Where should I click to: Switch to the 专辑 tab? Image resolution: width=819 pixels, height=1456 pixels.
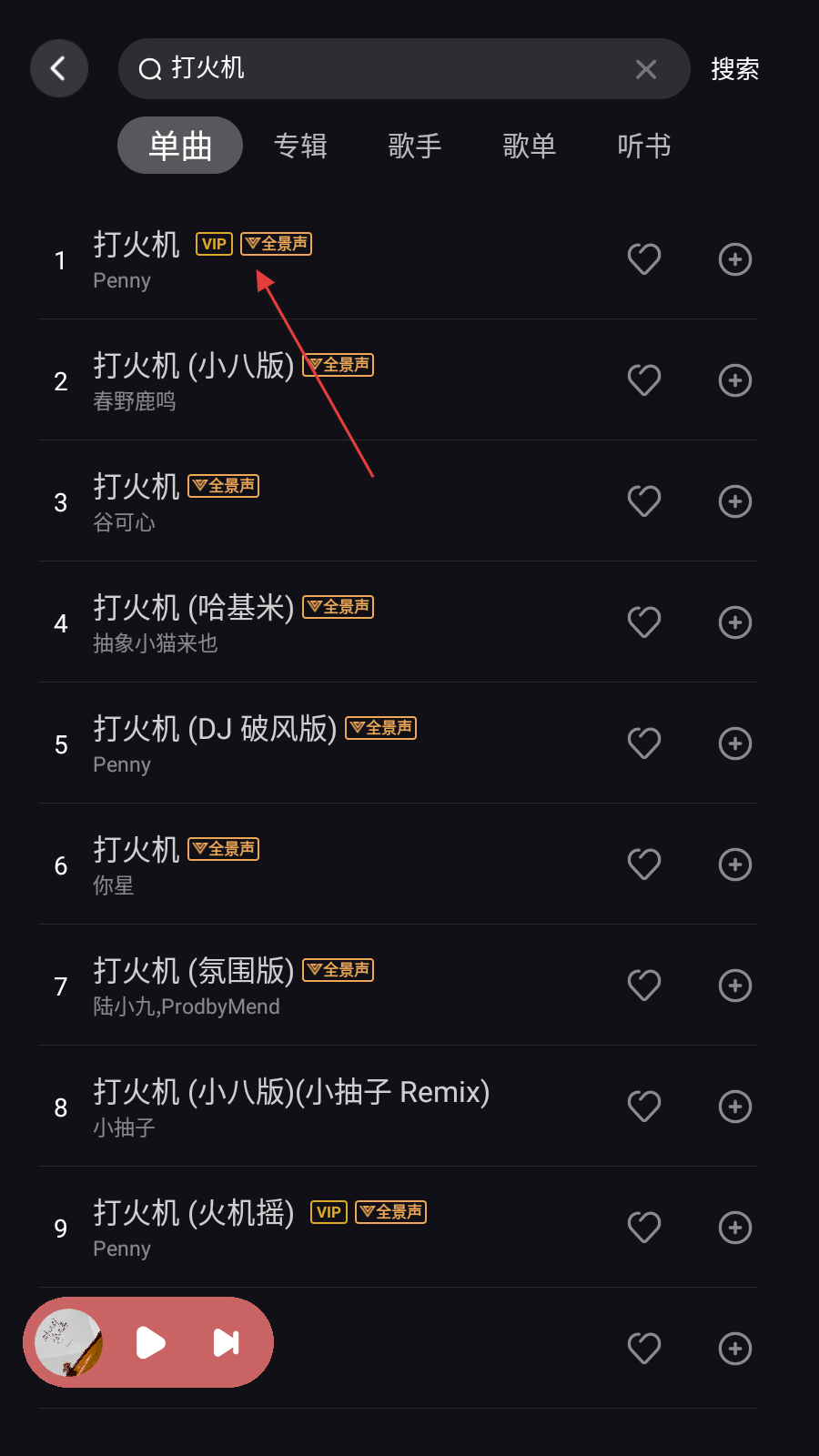(300, 146)
